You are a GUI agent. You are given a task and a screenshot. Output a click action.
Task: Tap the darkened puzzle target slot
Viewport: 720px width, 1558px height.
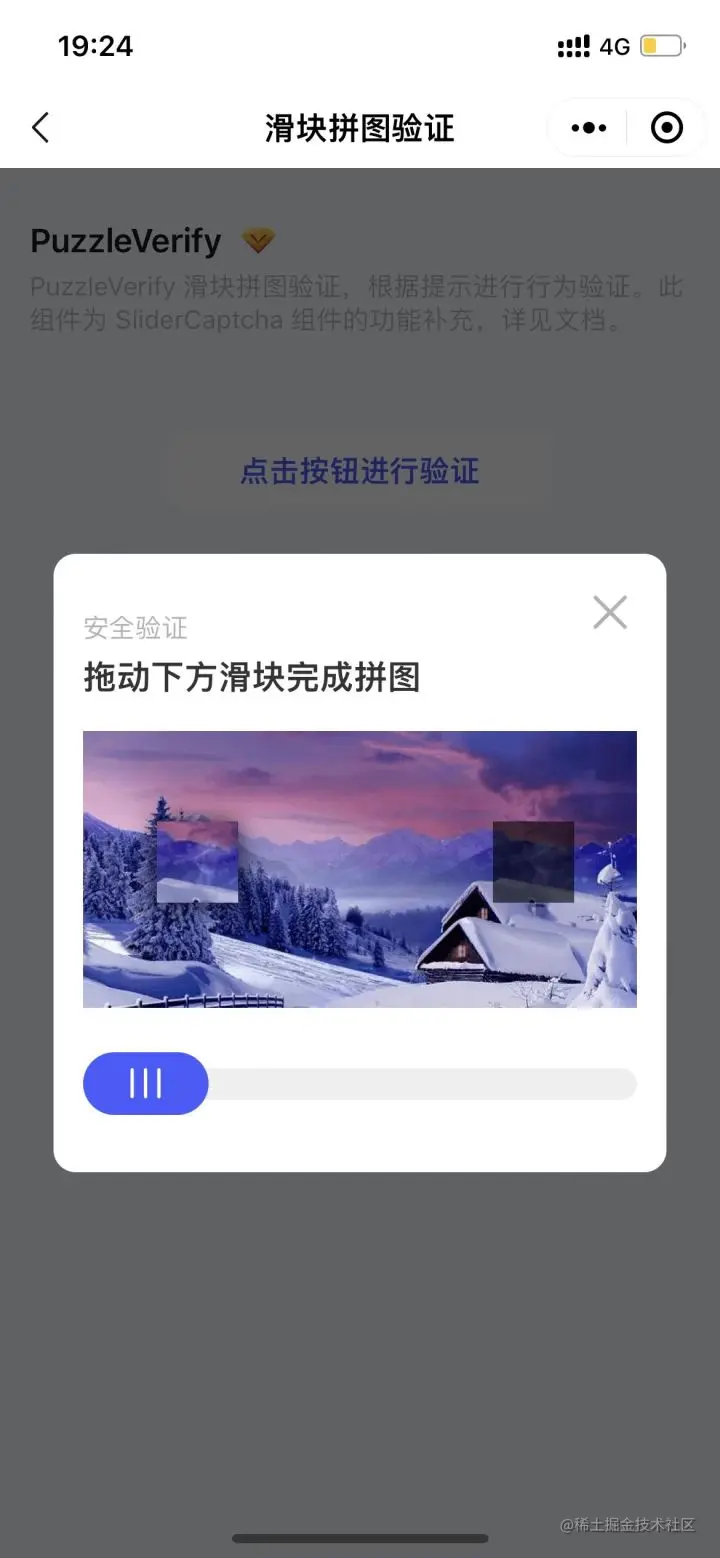(x=532, y=861)
